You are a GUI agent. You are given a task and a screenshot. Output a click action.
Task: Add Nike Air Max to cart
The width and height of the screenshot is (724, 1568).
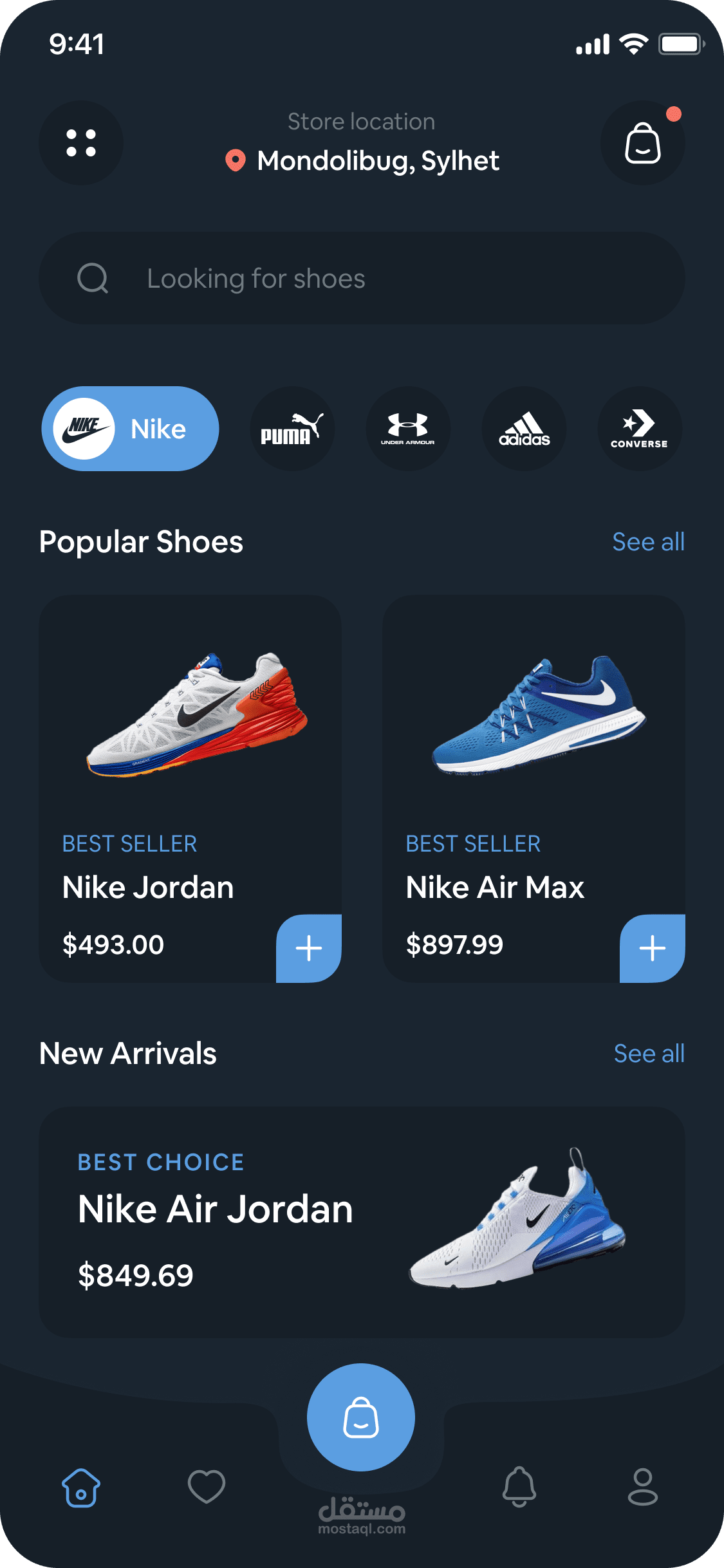(x=653, y=948)
